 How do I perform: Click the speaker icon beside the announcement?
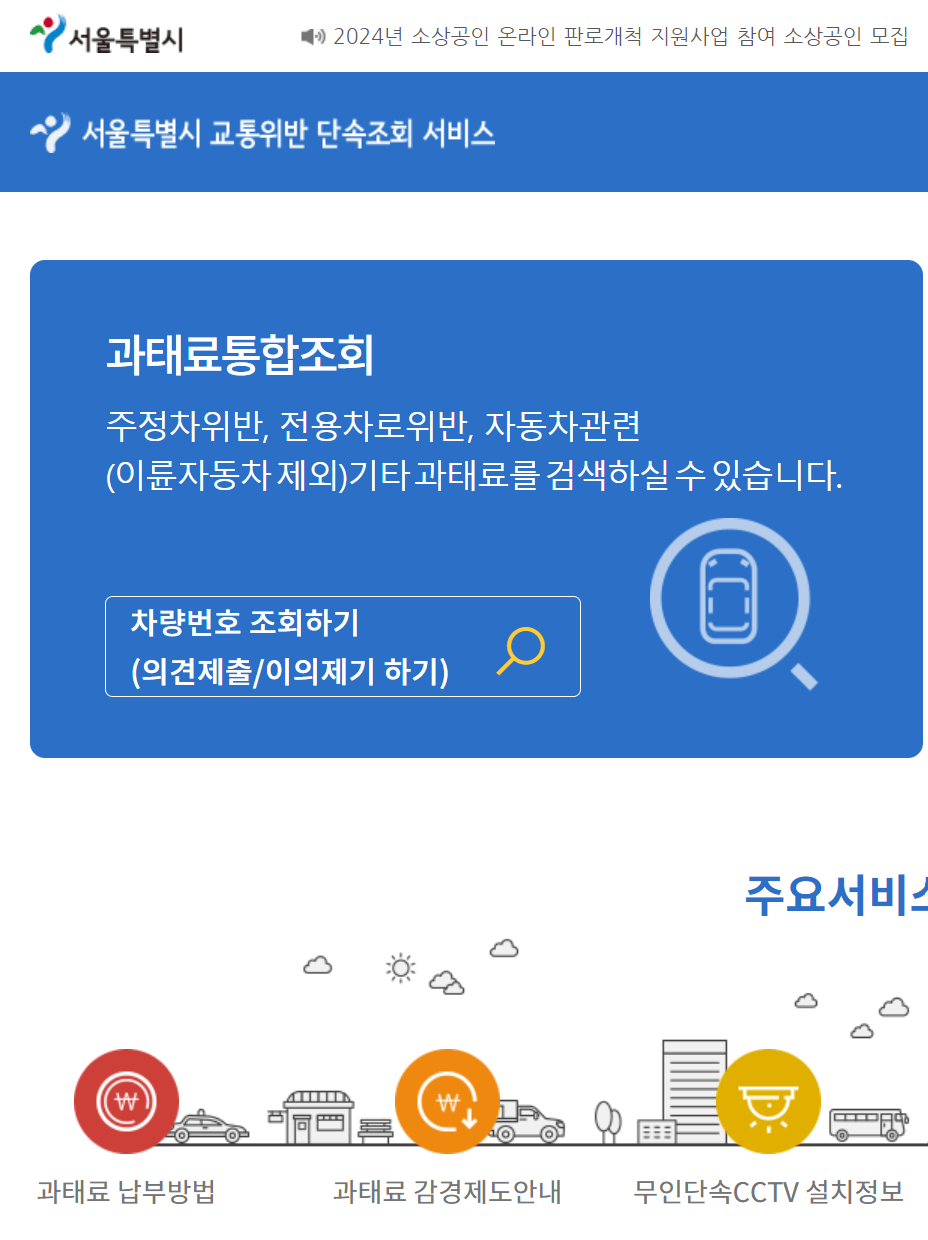(x=310, y=36)
